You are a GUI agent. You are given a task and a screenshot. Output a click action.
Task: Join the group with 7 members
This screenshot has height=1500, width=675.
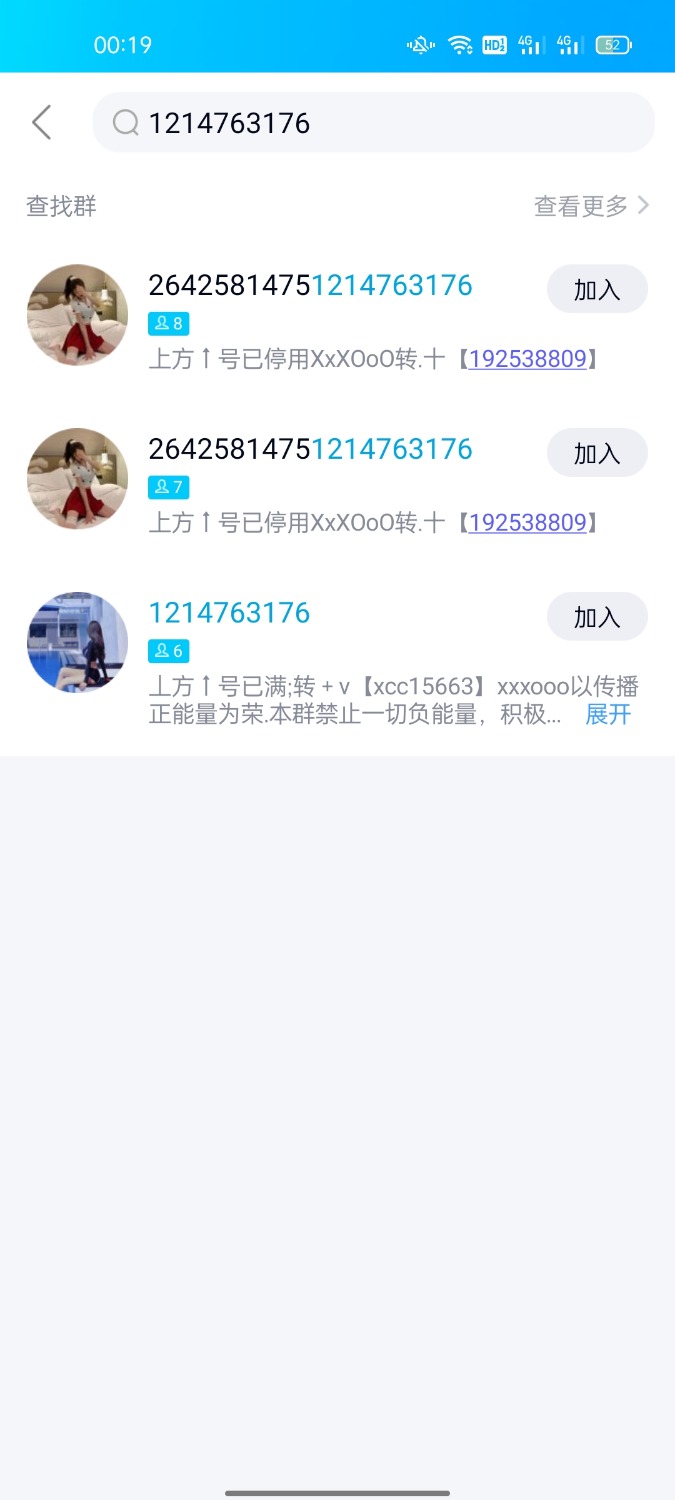pyautogui.click(x=597, y=453)
